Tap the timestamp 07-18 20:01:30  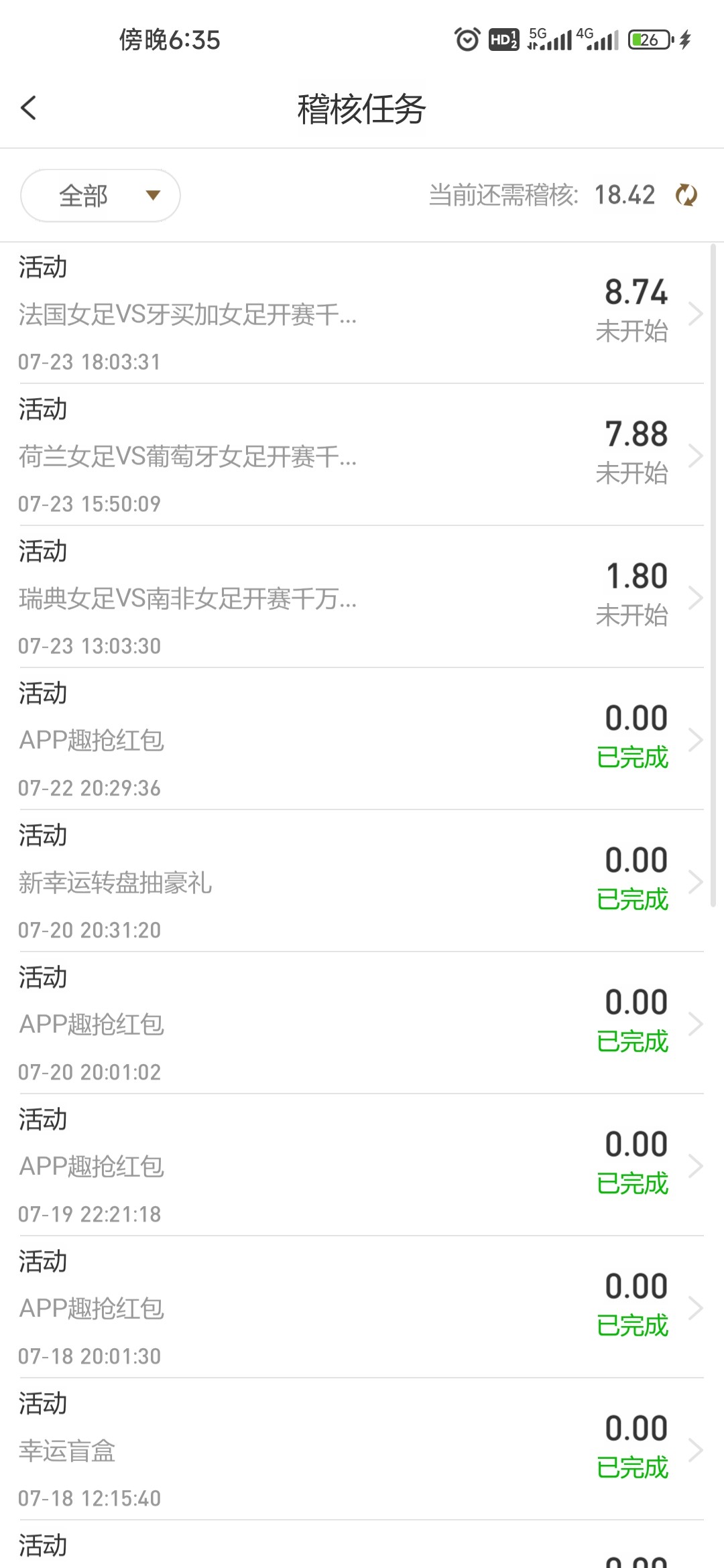tap(89, 1356)
